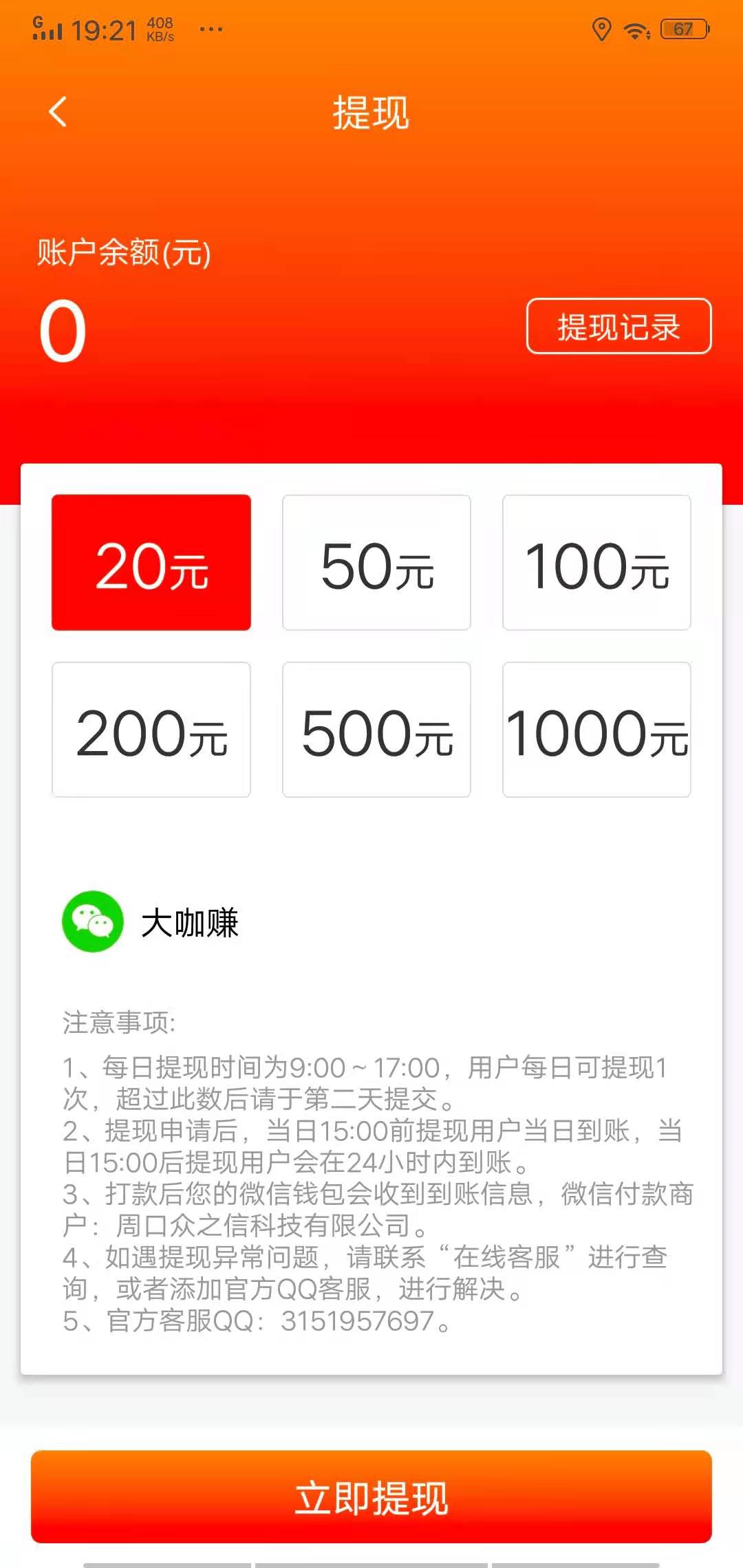Image resolution: width=743 pixels, height=1568 pixels.
Task: Tap the location indicator in status bar
Action: click(x=602, y=29)
